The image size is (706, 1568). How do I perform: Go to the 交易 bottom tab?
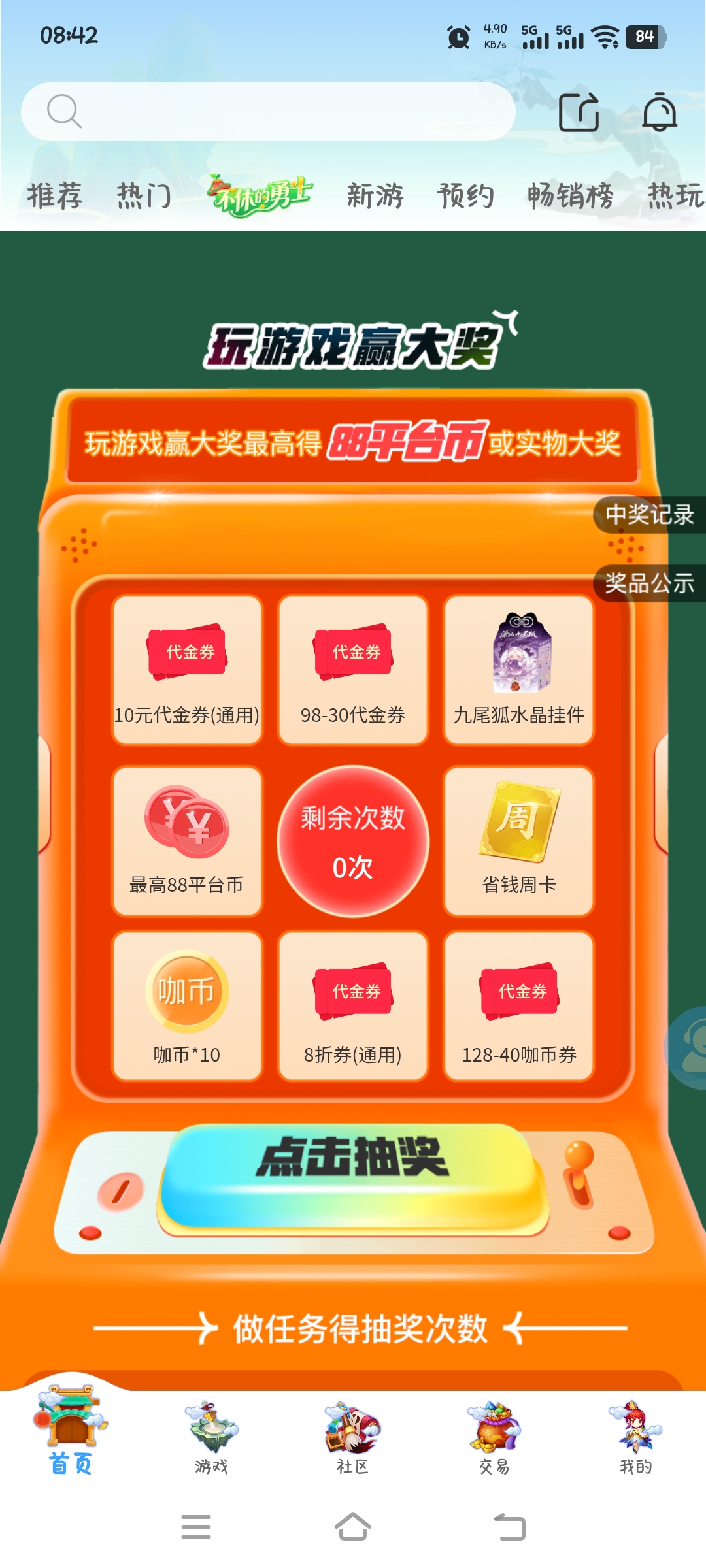click(494, 1437)
